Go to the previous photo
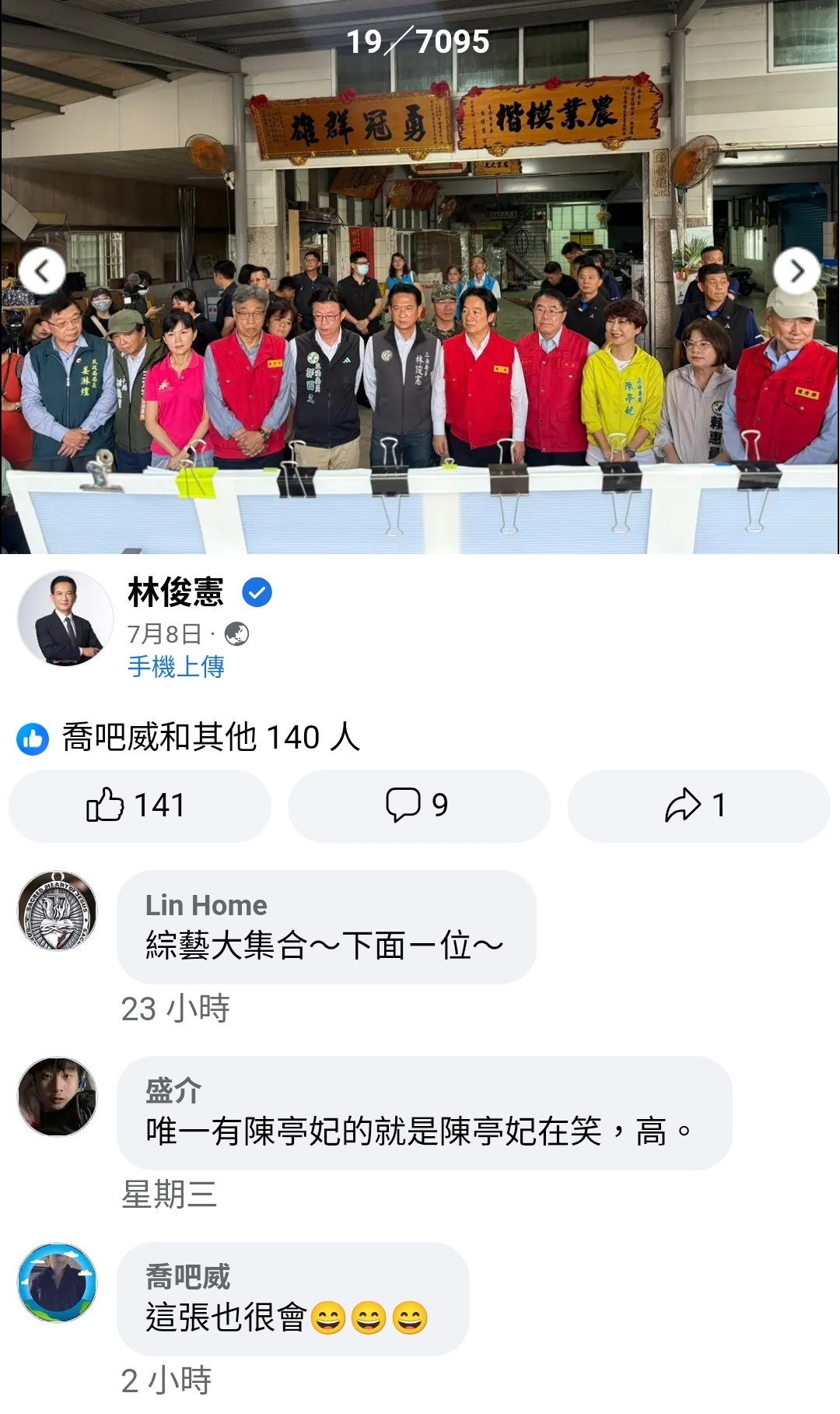Screen dimensions: 840x1414 coord(42,272)
